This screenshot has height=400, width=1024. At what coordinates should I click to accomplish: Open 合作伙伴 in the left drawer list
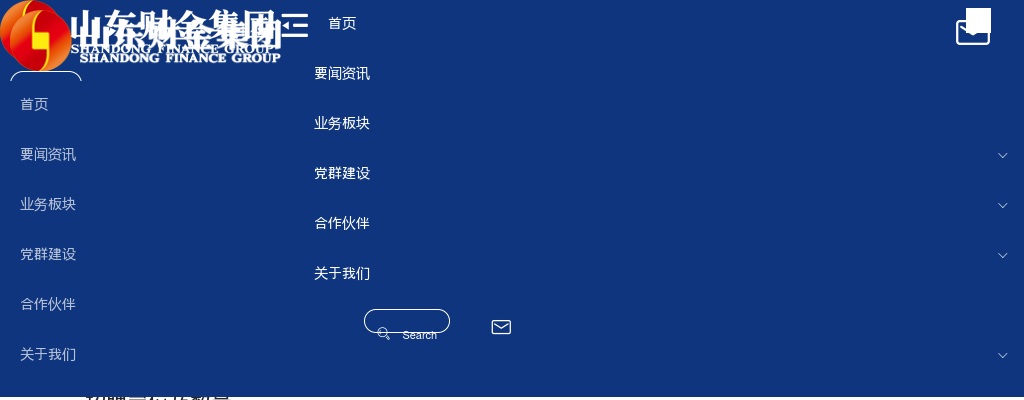48,304
